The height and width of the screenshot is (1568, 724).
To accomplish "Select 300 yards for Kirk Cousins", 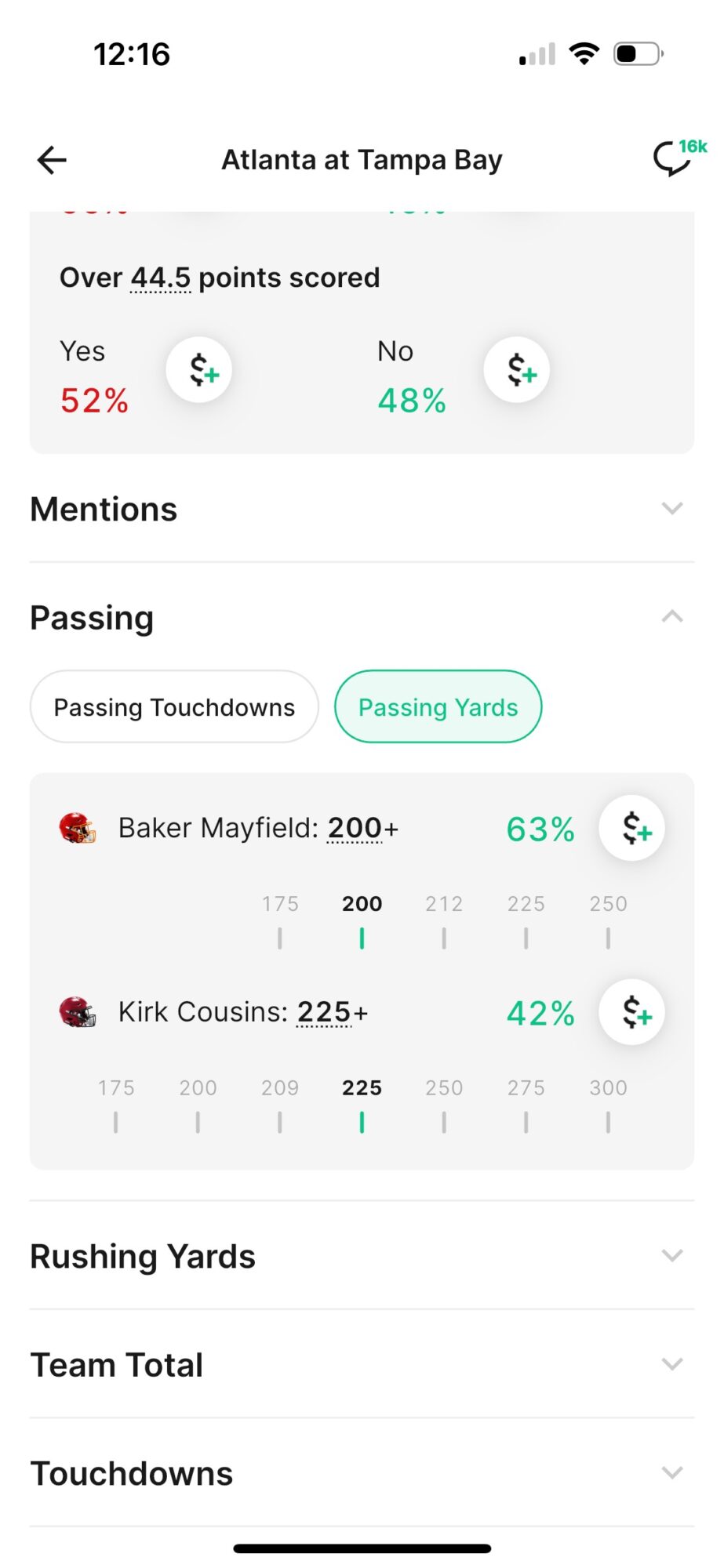I will [x=608, y=1103].
